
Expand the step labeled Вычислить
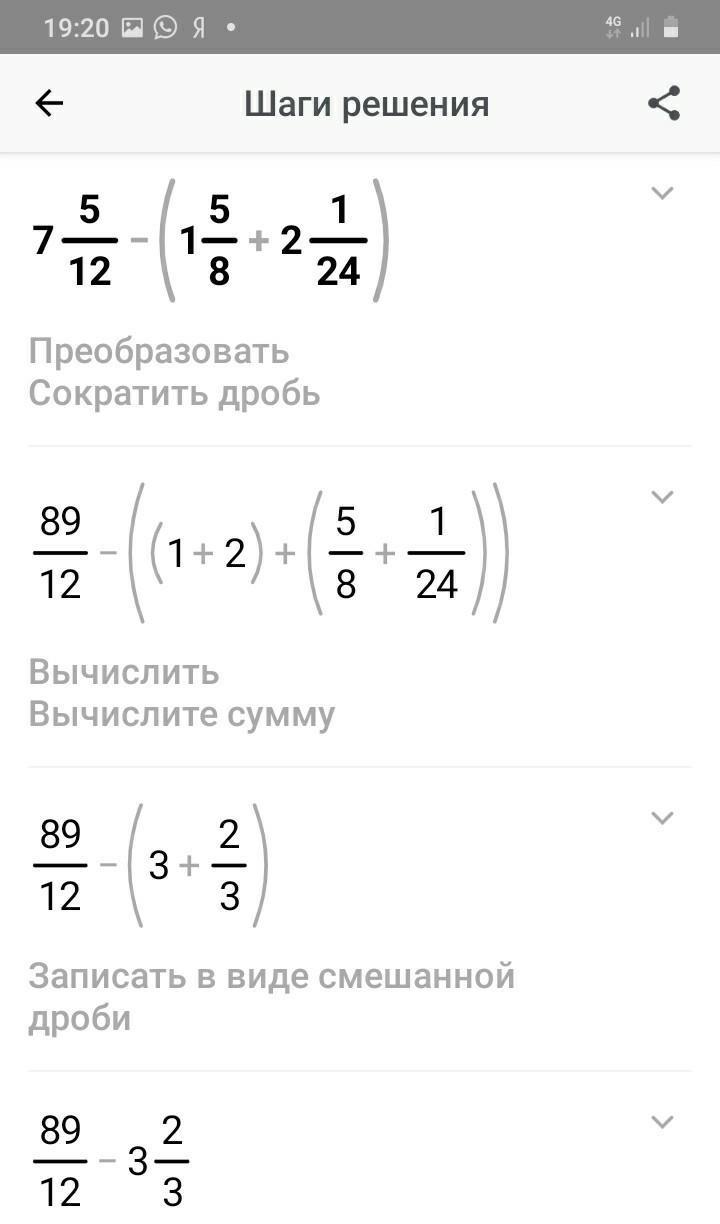(662, 497)
